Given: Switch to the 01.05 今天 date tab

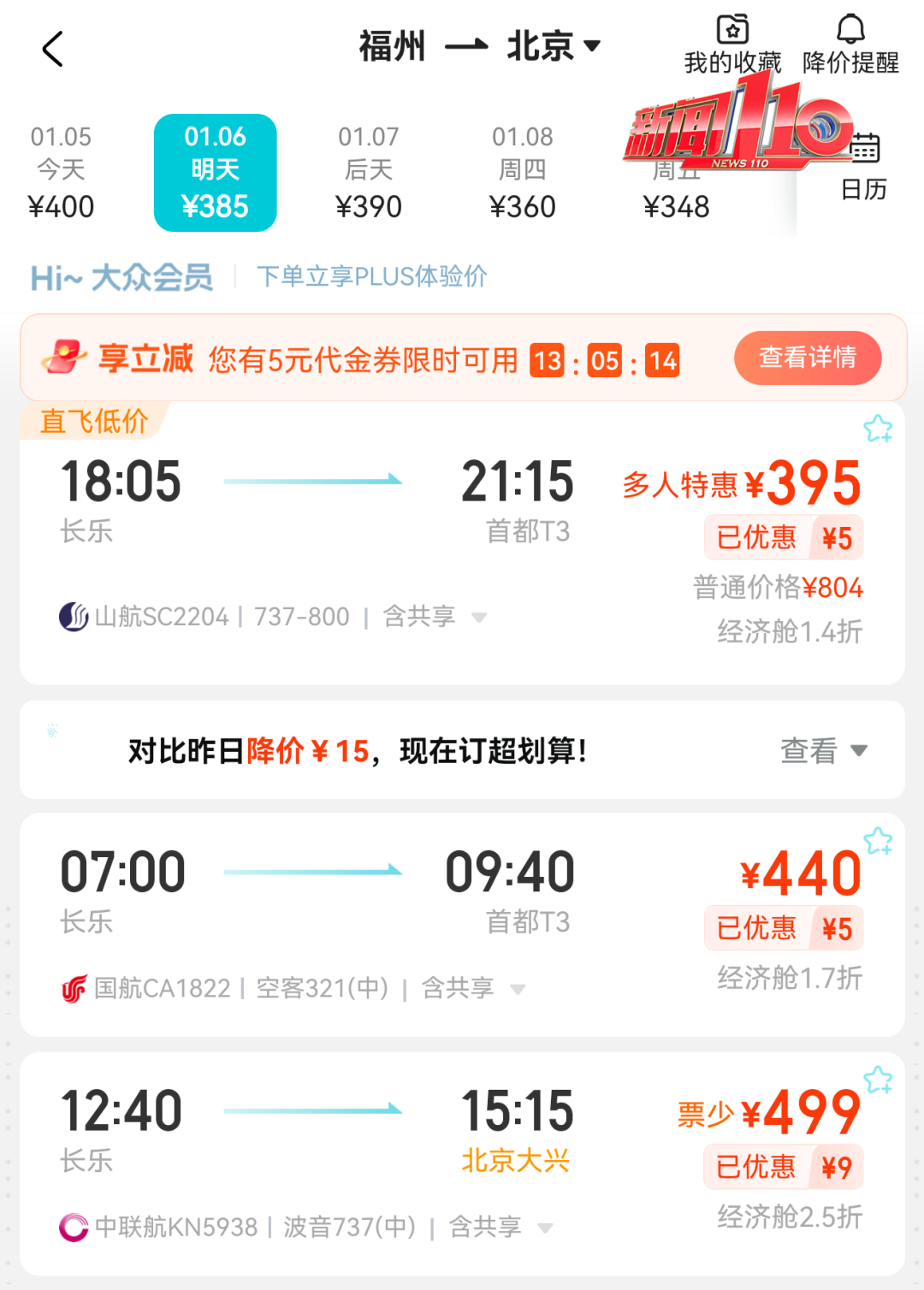Looking at the screenshot, I should point(62,169).
